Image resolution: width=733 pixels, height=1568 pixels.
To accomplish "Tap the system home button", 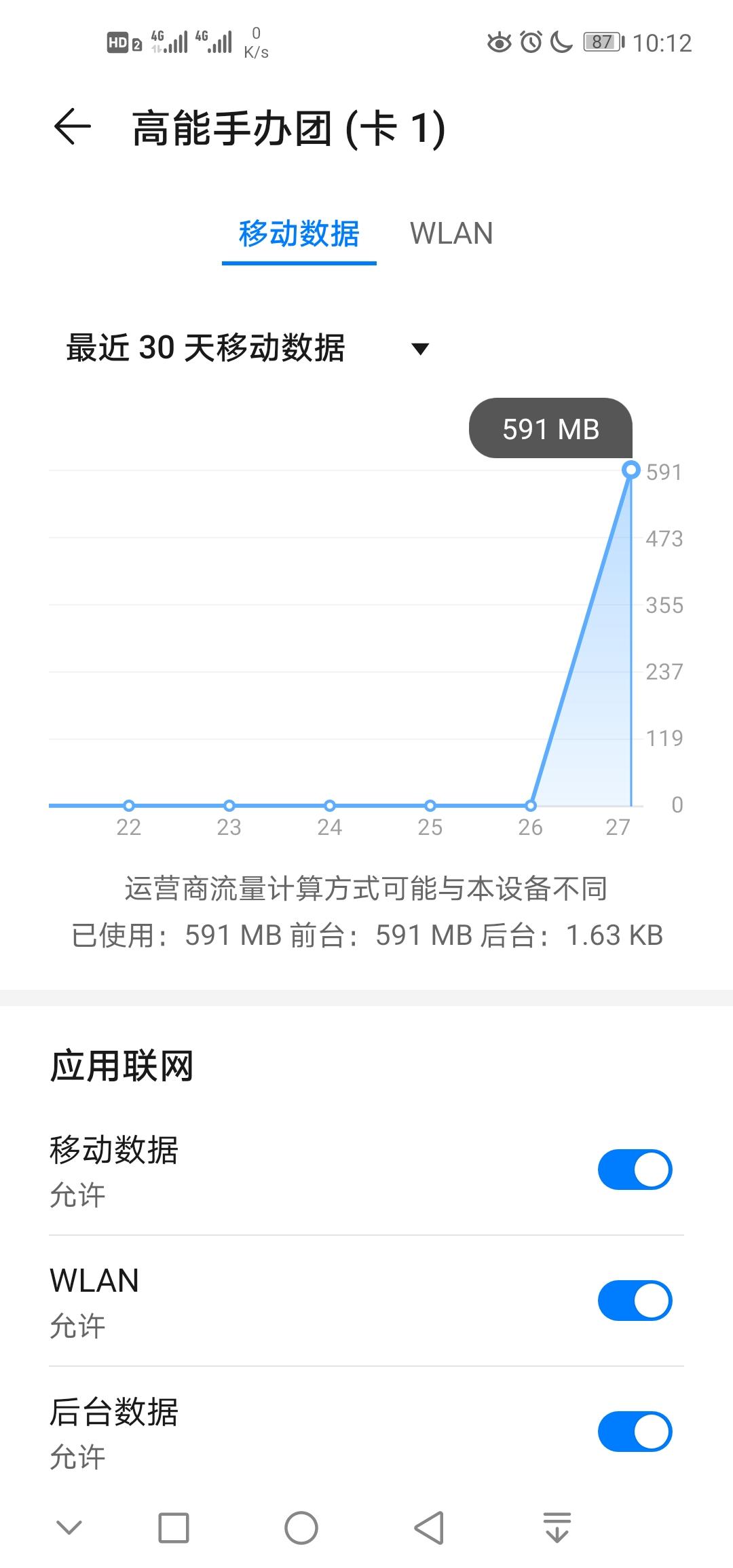I will [x=301, y=1528].
